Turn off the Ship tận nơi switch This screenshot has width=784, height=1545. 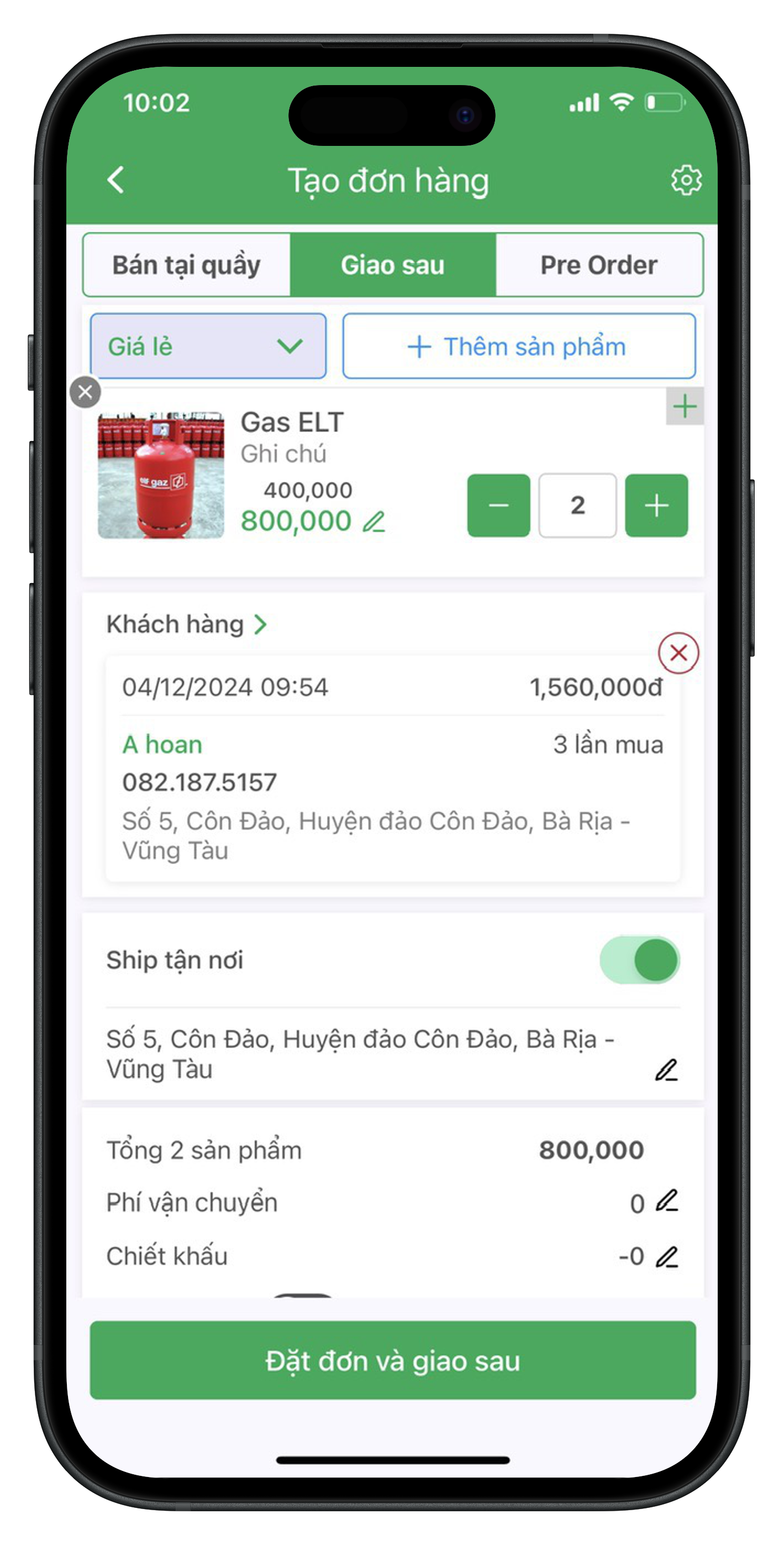coord(639,960)
